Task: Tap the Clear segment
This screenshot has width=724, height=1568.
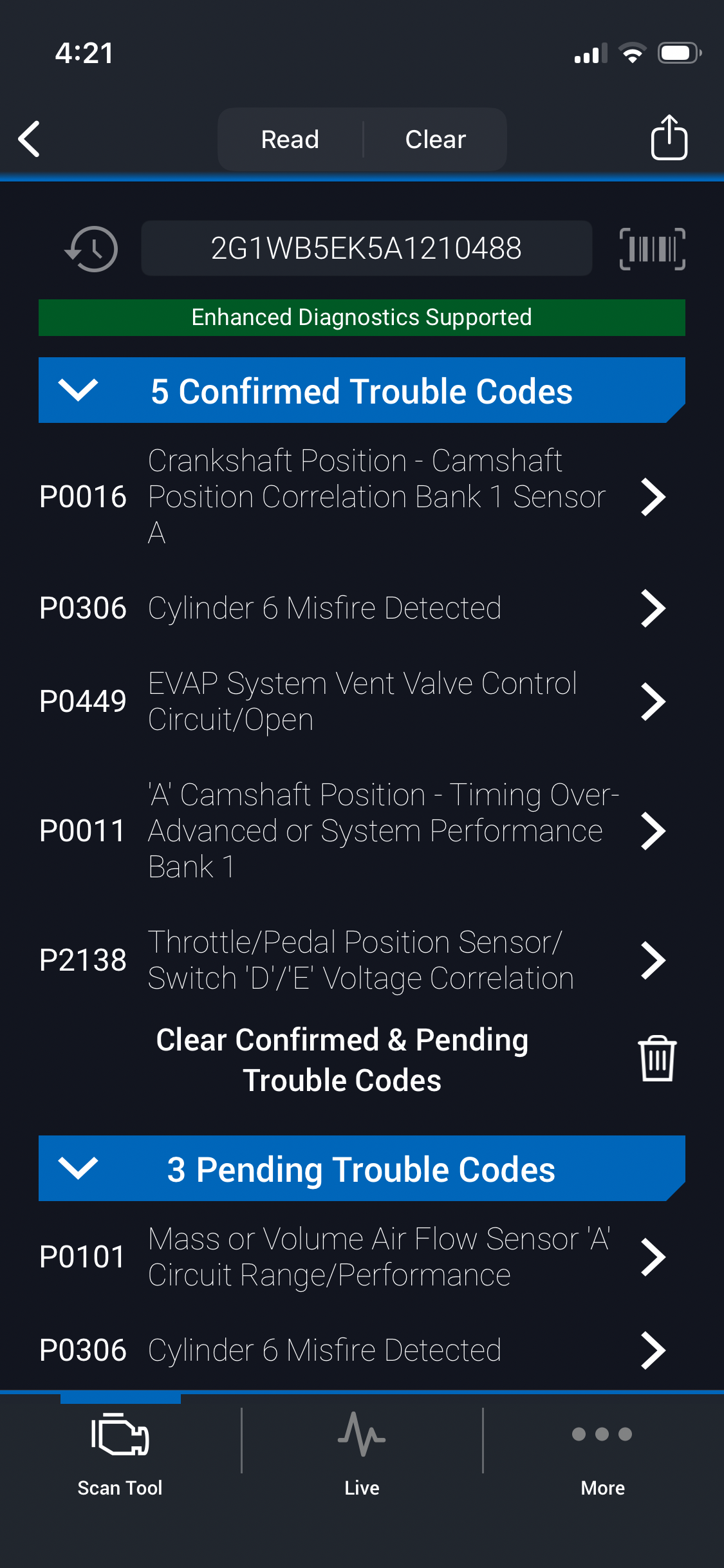Action: point(436,139)
